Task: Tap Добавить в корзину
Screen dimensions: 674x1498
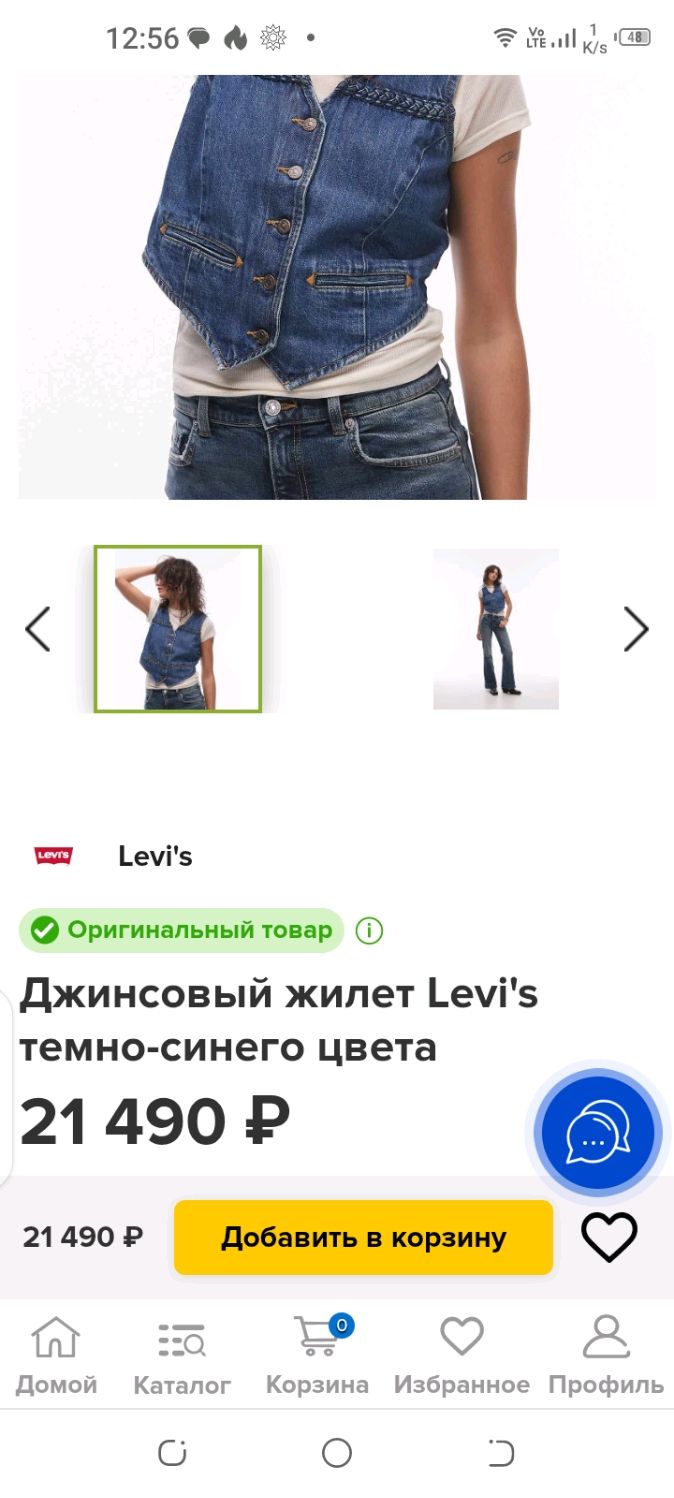Action: point(363,1237)
